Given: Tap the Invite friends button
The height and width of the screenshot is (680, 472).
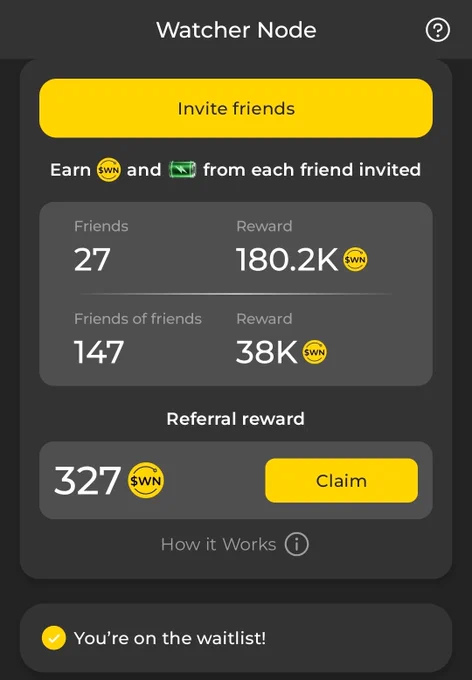Looking at the screenshot, I should click(236, 108).
